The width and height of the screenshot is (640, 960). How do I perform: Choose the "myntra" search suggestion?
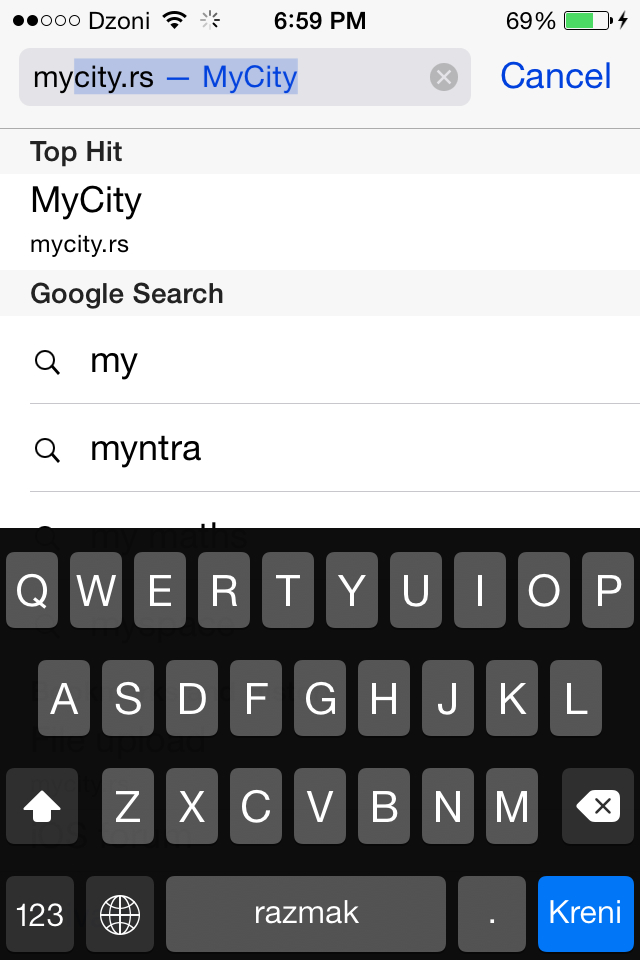(320, 449)
